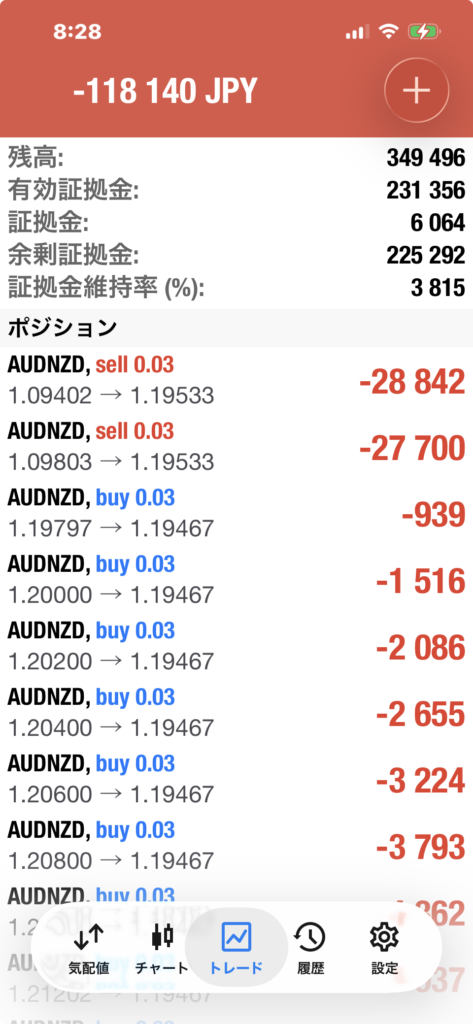
Task: Select AUDNZD buy position at 1.20000
Action: coord(236,580)
